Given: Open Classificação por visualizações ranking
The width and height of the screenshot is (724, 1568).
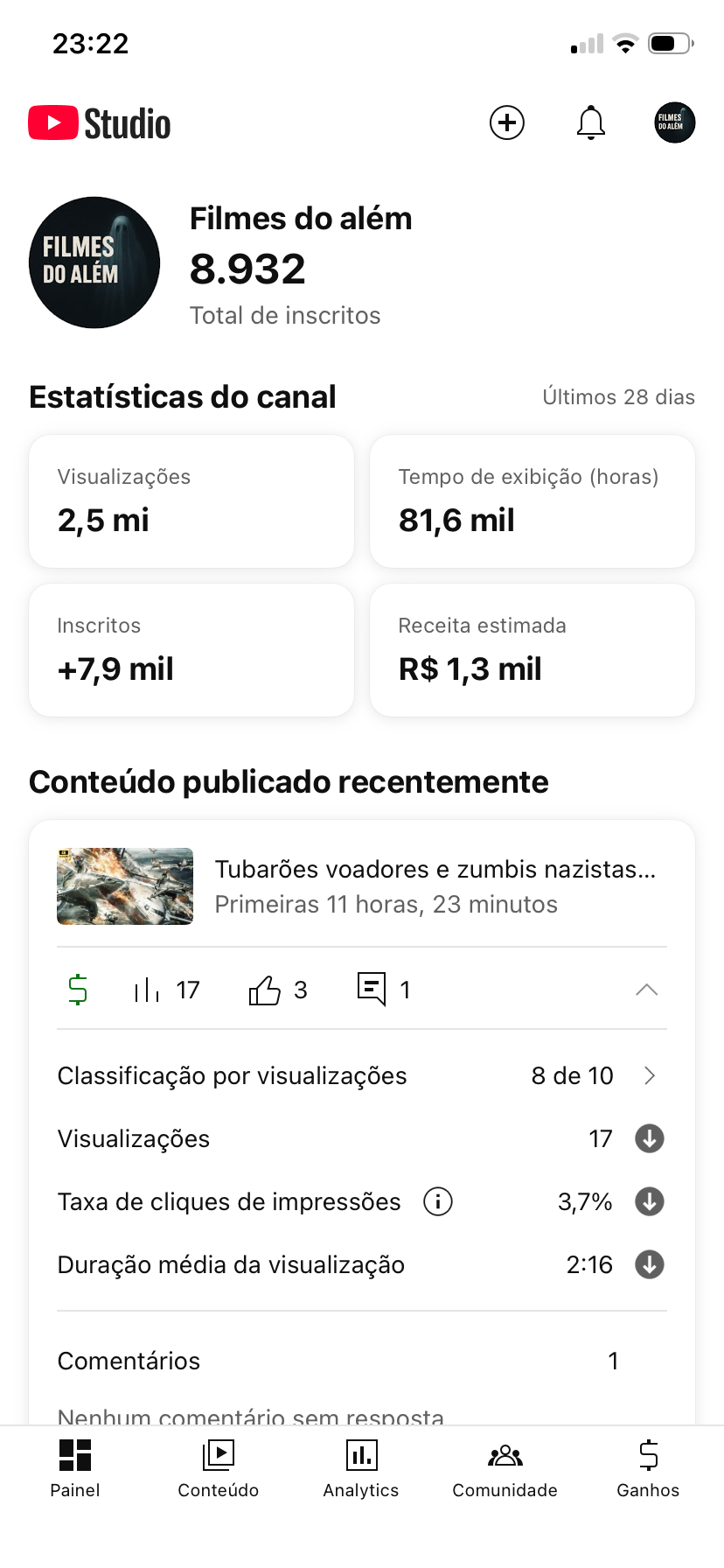Looking at the screenshot, I should coord(361,1075).
